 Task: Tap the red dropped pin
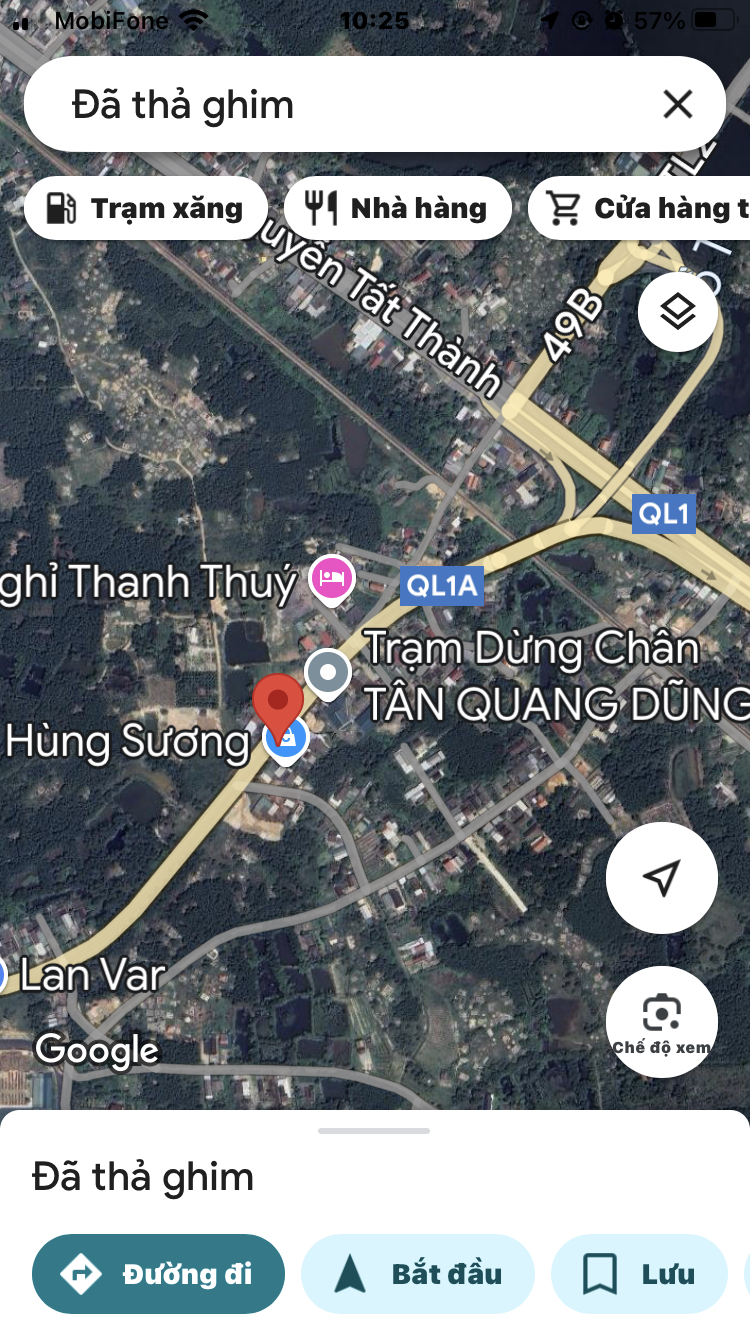coord(278,702)
